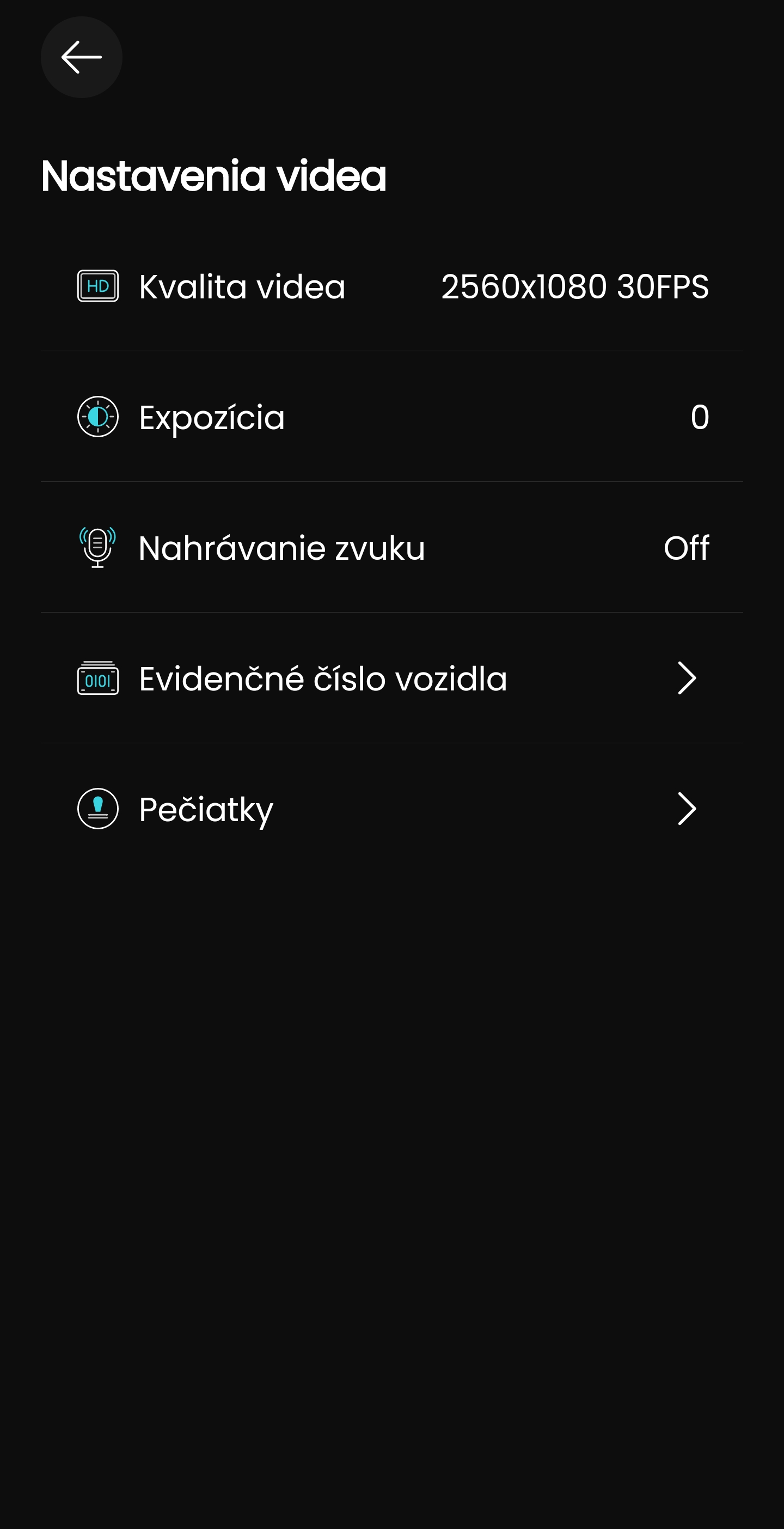Open the Pečiatky settings
Image resolution: width=784 pixels, height=1529 pixels.
click(391, 809)
